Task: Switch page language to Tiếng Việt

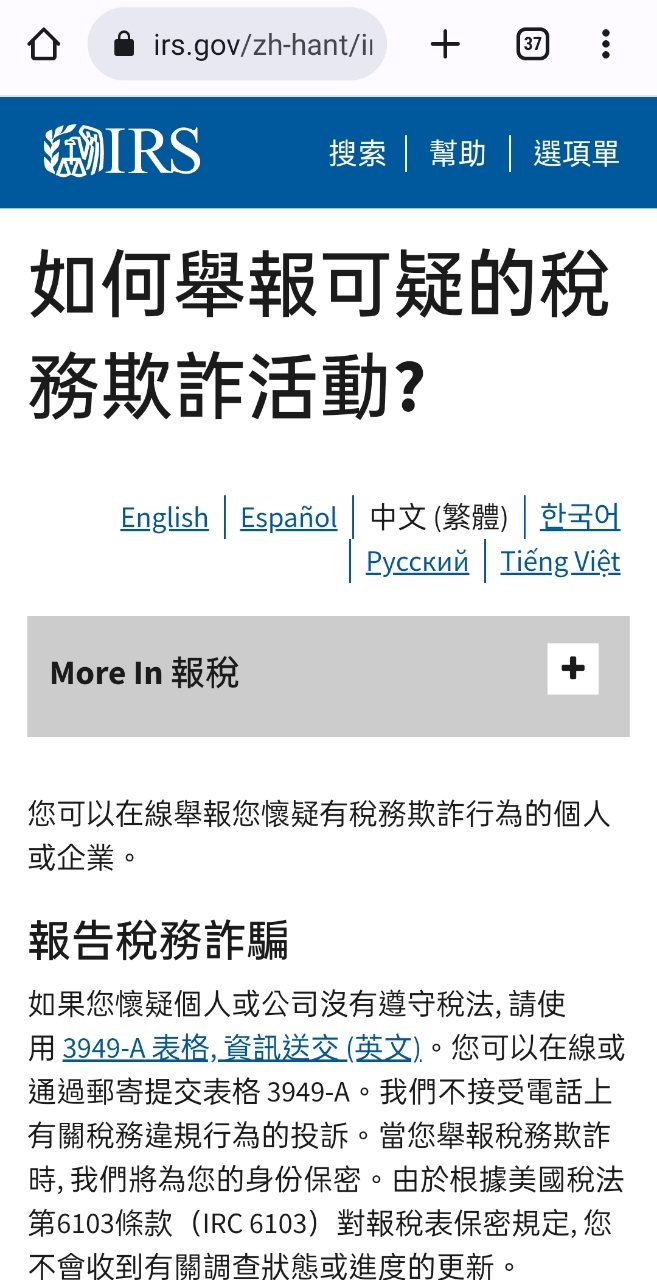Action: point(560,562)
